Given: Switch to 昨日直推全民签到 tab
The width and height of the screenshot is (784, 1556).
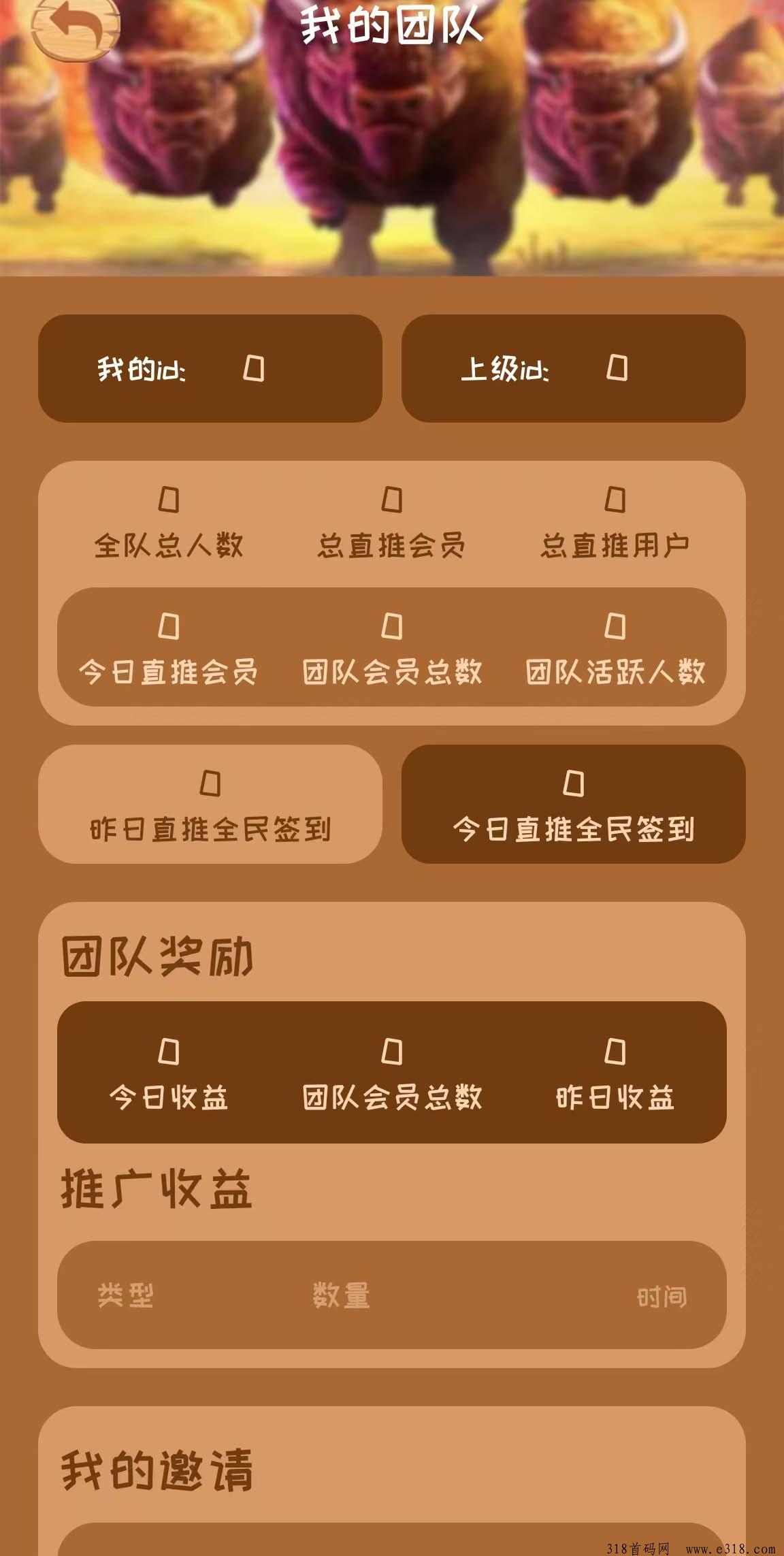Looking at the screenshot, I should point(210,805).
